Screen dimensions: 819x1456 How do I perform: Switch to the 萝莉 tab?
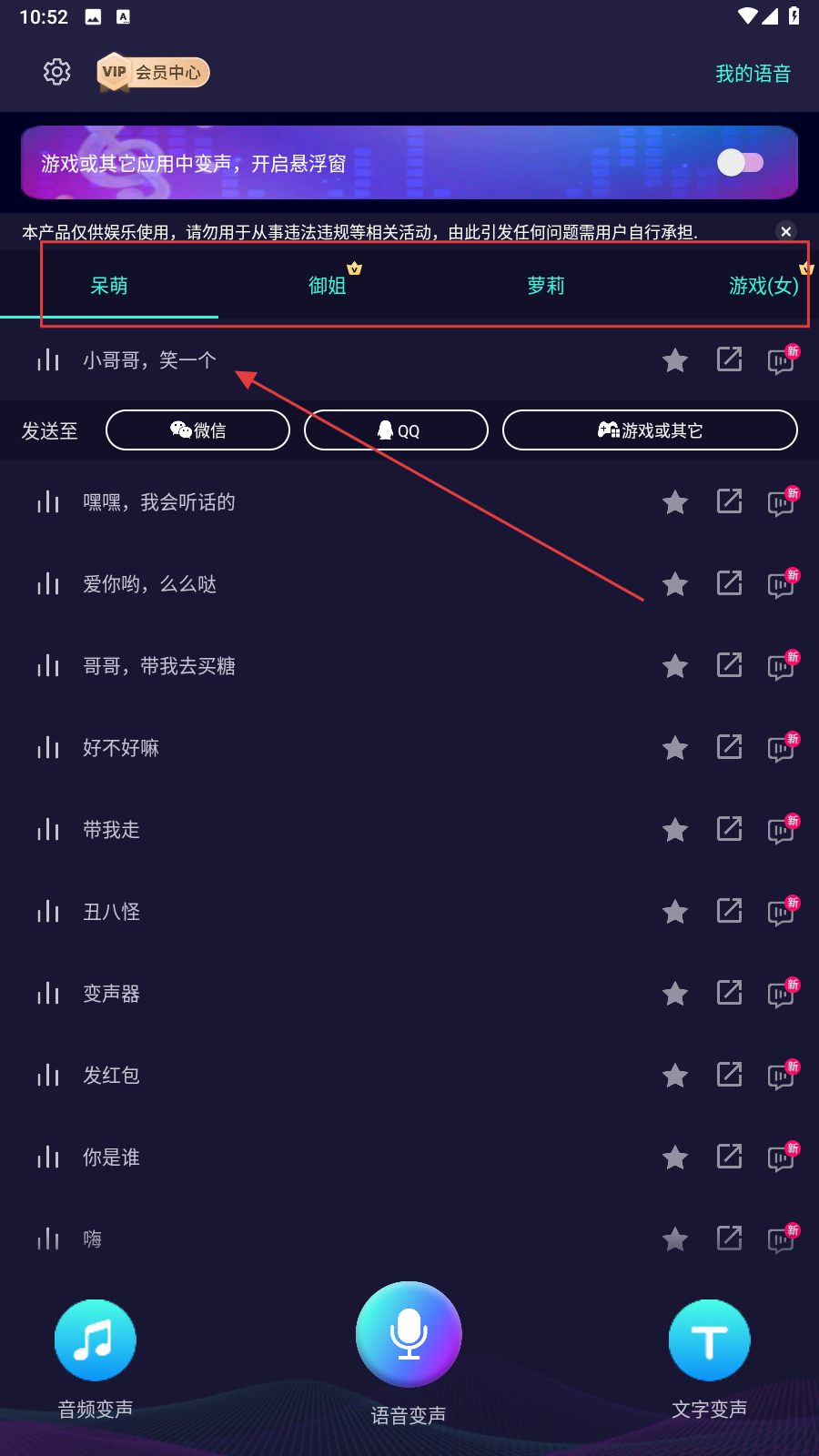pyautogui.click(x=546, y=285)
